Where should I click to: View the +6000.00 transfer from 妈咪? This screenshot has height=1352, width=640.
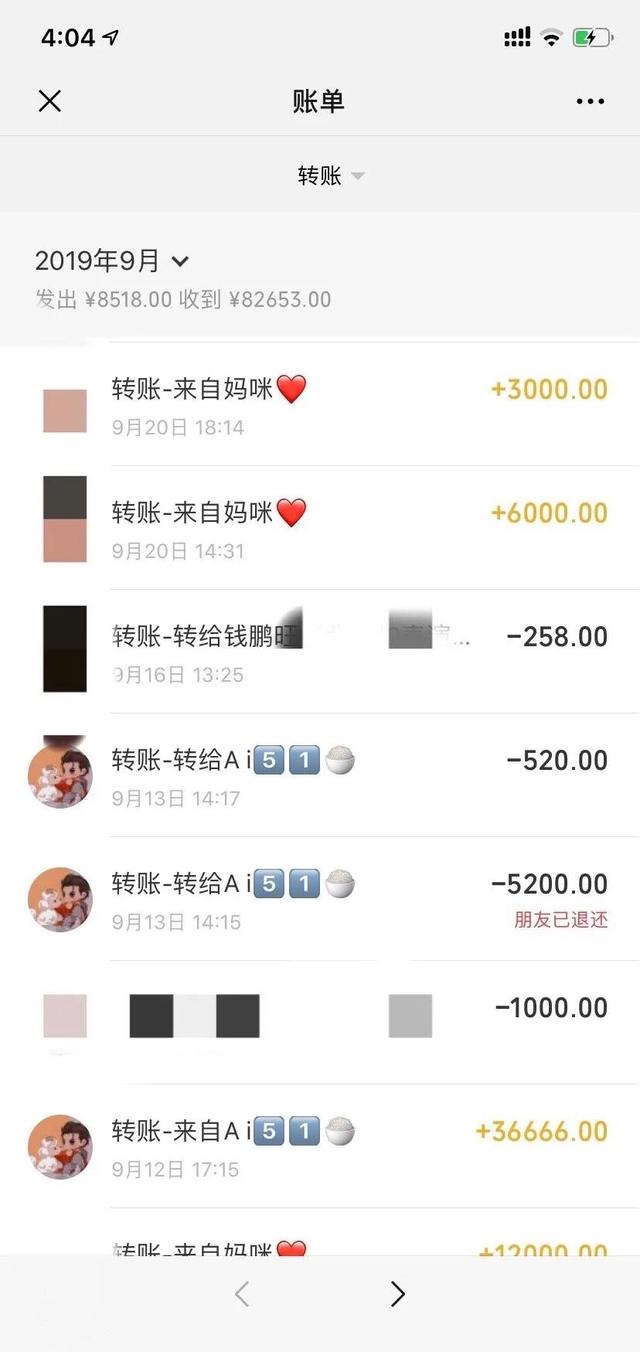tap(320, 528)
